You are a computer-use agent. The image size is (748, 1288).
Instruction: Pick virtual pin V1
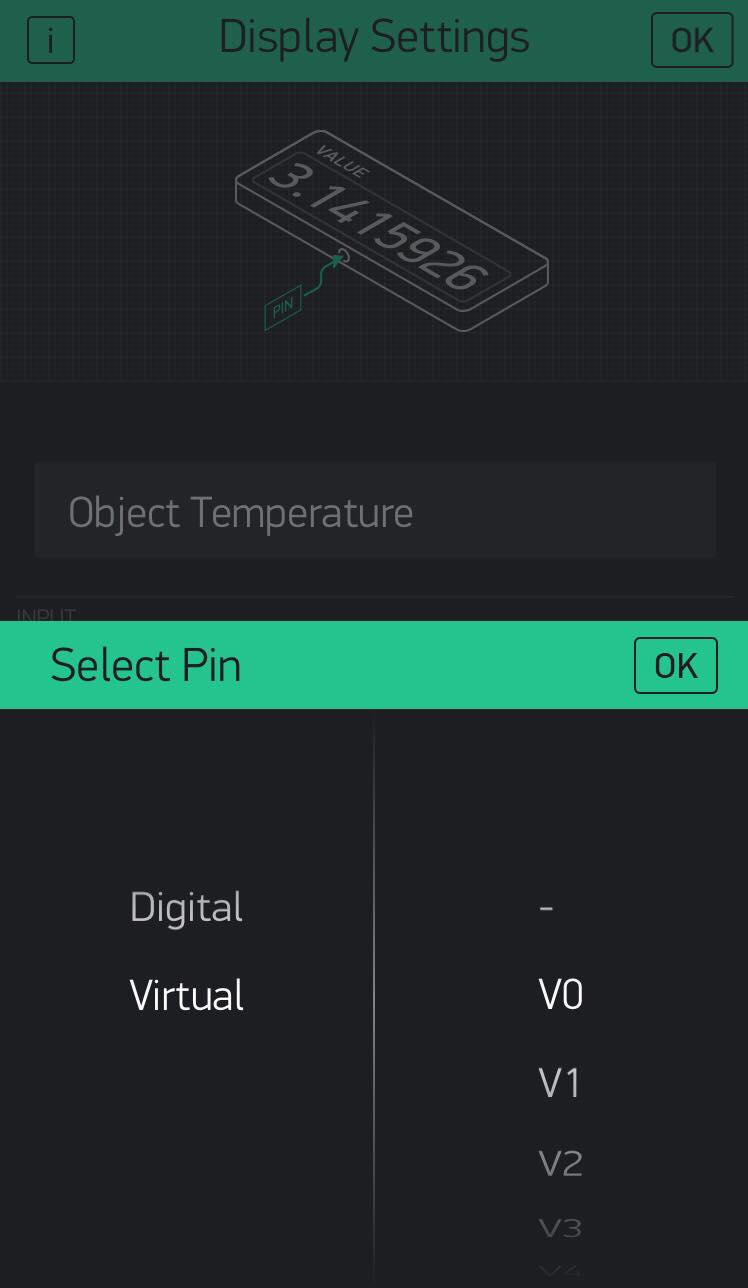[x=559, y=1083]
